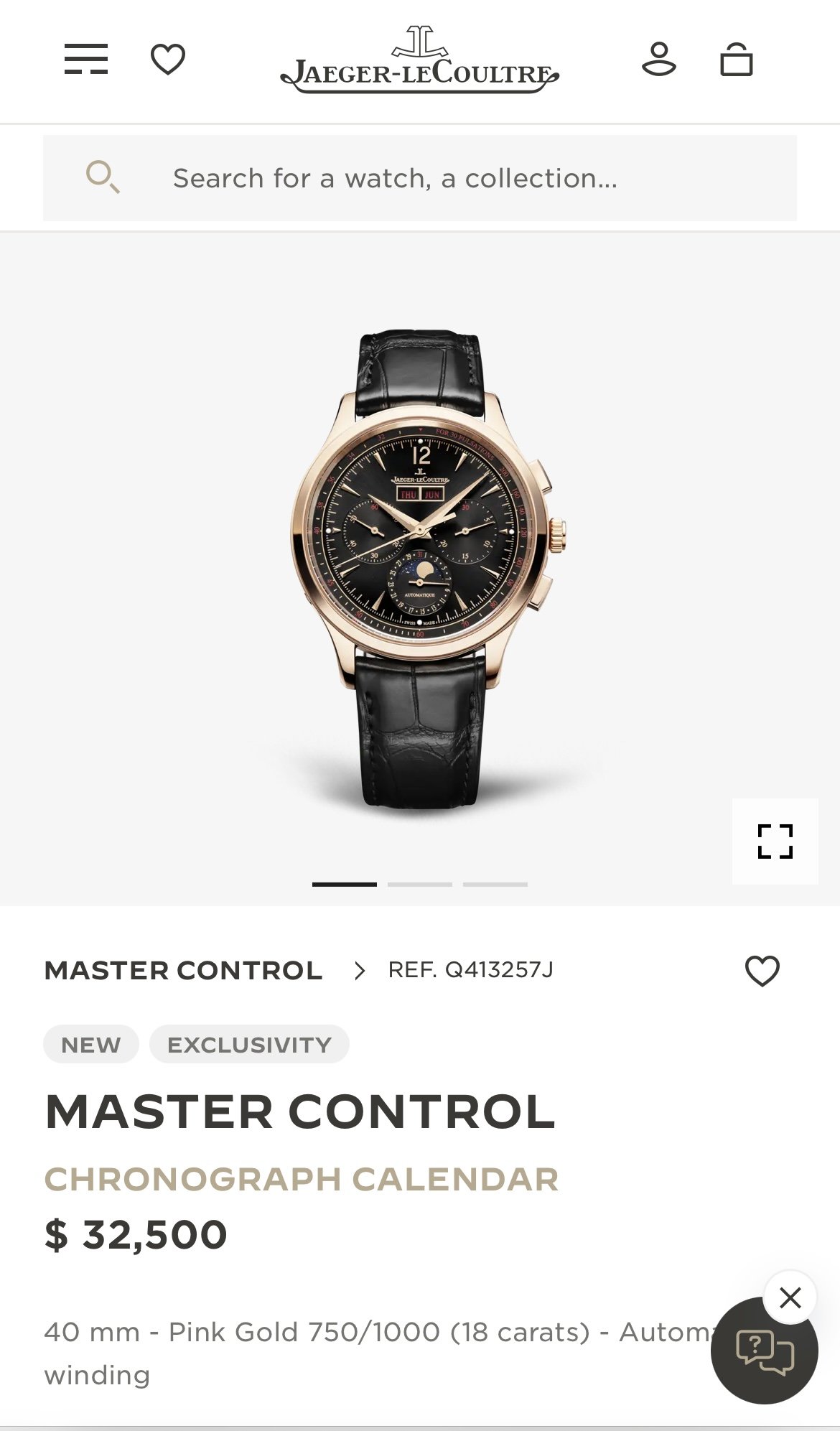The height and width of the screenshot is (1431, 840).
Task: Open the shopping bag
Action: click(736, 59)
